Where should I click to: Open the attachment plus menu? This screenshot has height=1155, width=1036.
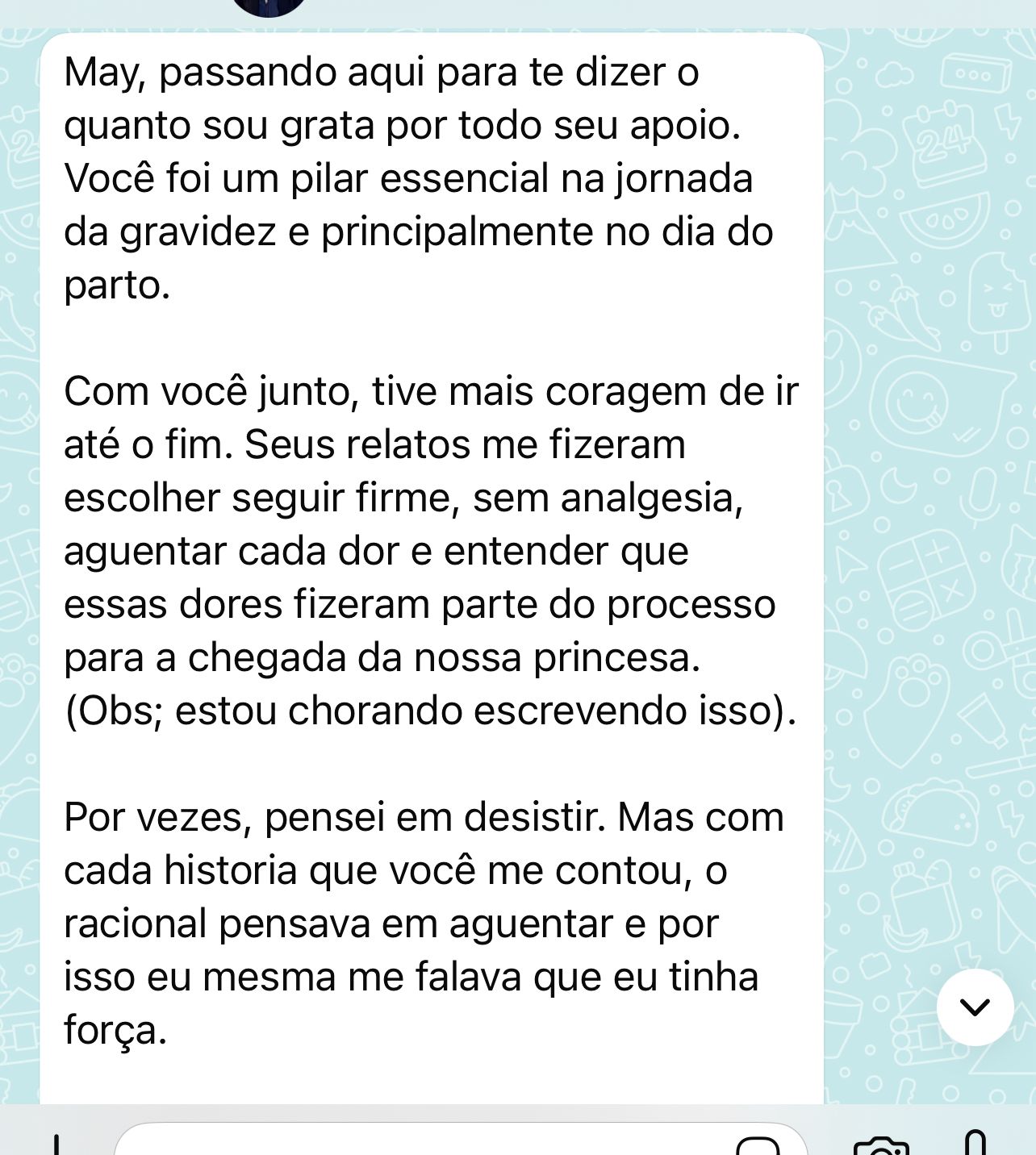56,1145
